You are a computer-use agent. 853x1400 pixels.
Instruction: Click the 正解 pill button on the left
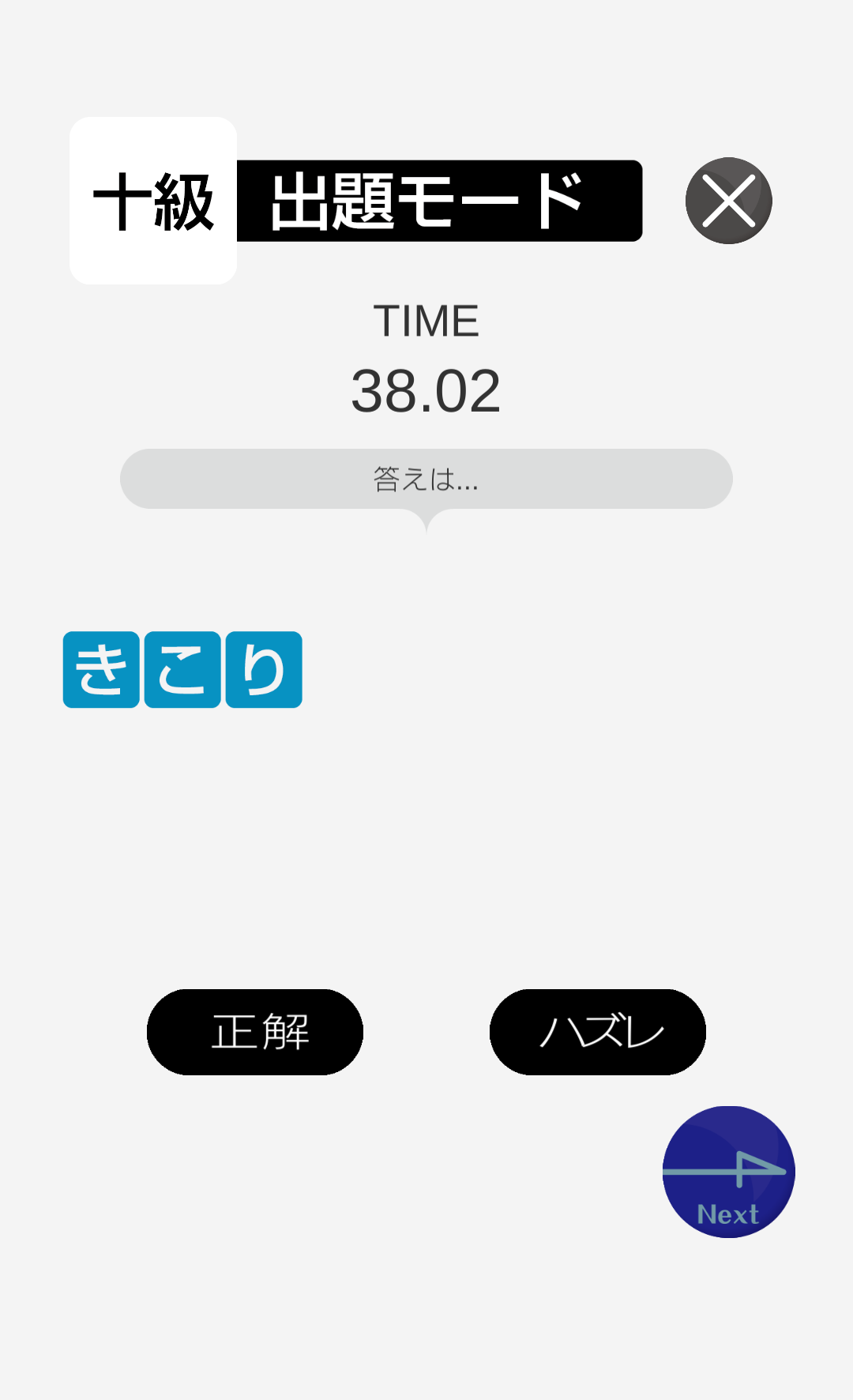(x=254, y=1032)
